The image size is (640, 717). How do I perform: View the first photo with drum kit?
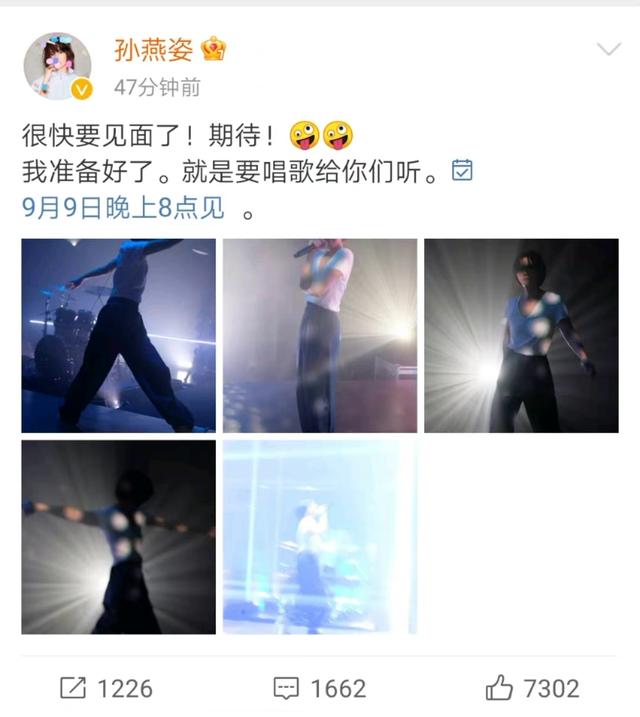(118, 335)
